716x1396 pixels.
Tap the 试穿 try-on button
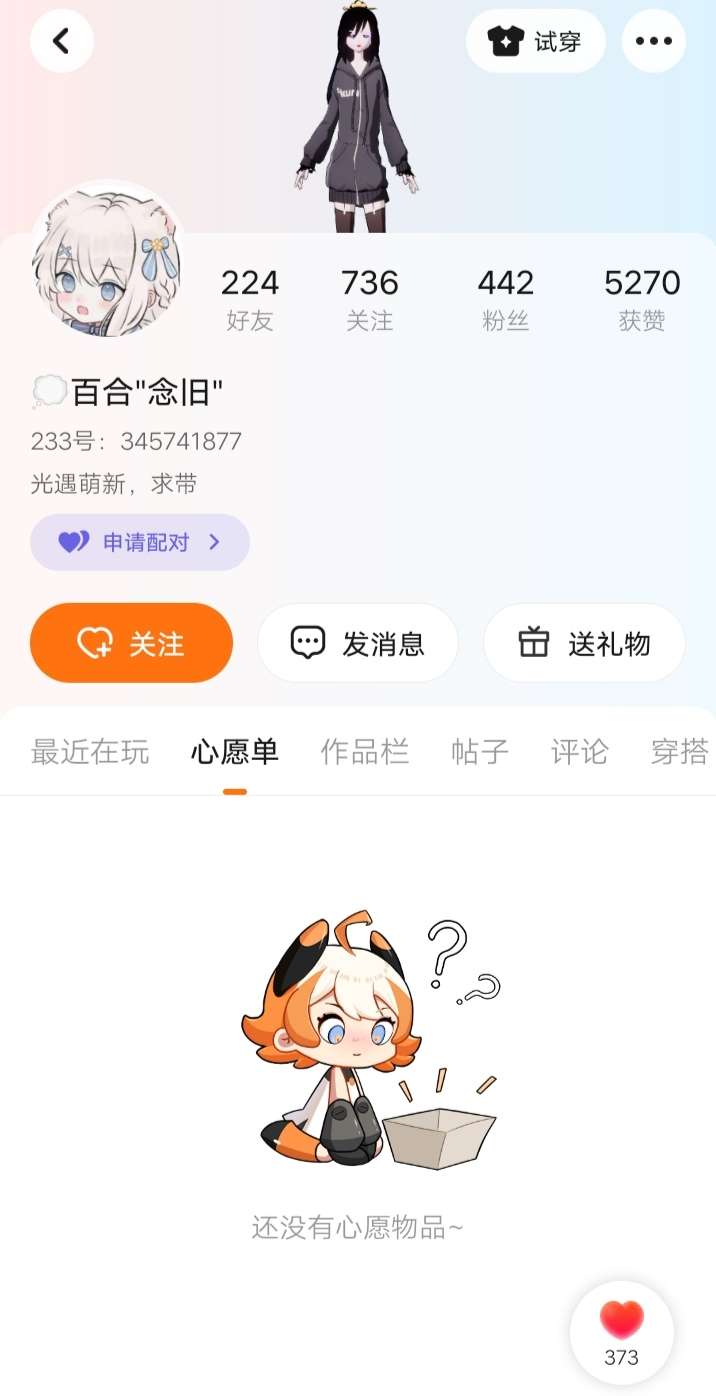click(x=535, y=41)
